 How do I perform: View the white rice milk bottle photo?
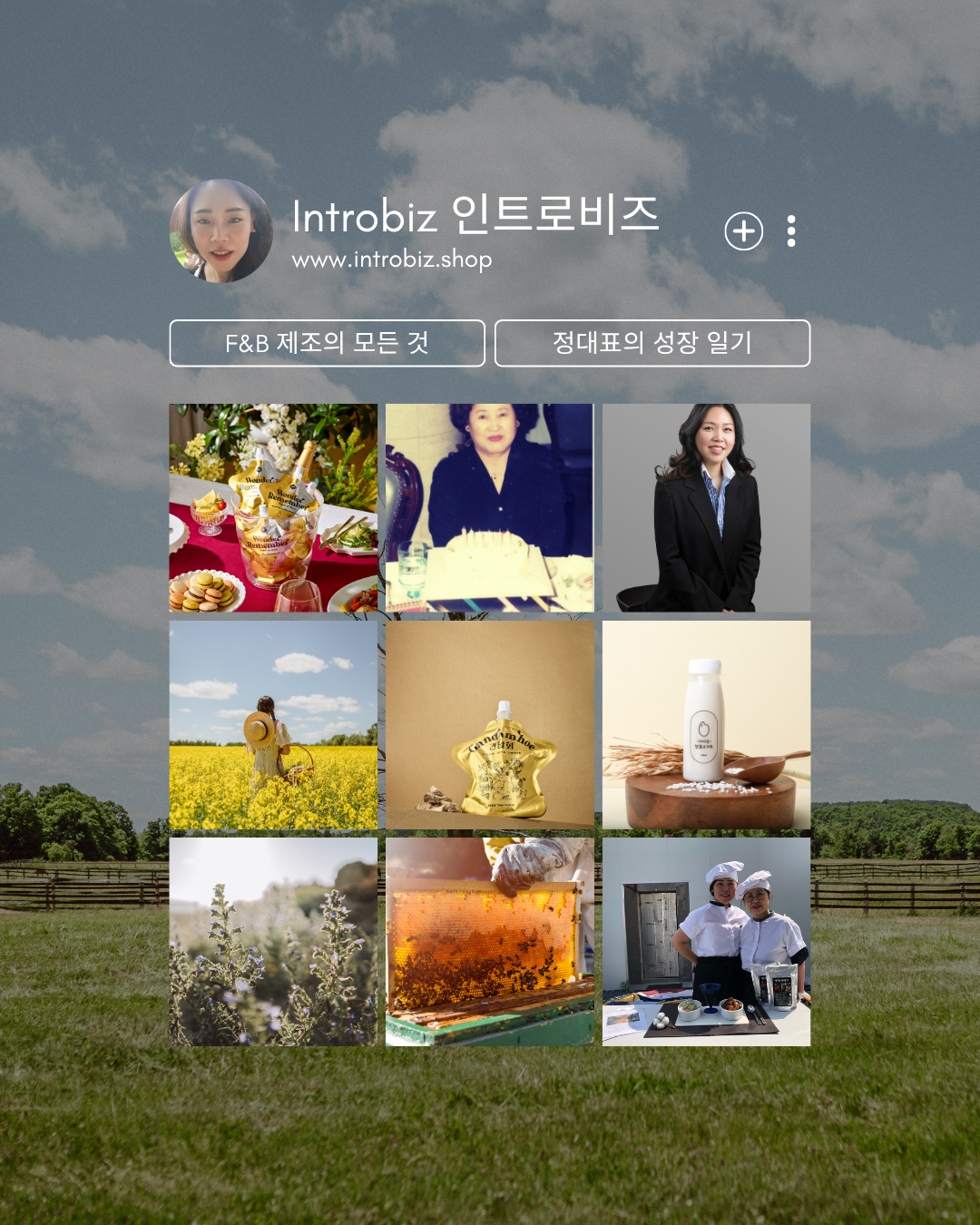[706, 723]
